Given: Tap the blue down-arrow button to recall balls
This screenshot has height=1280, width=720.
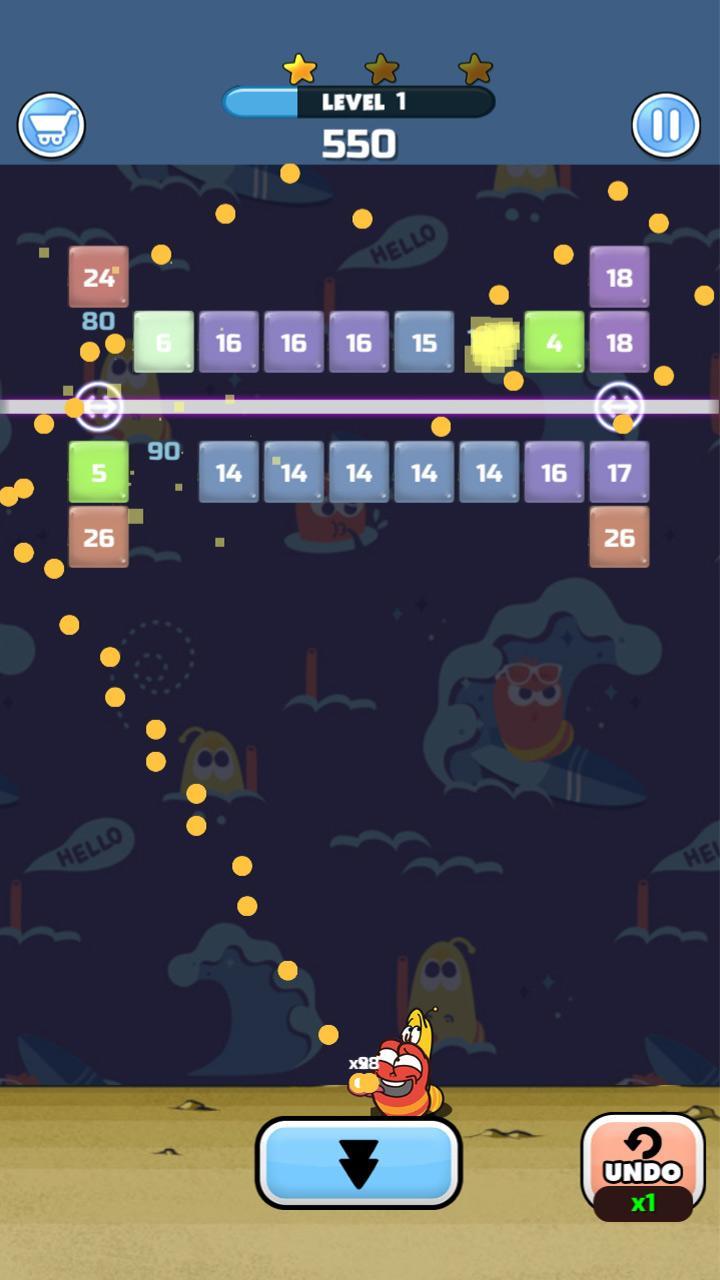Looking at the screenshot, I should (x=359, y=1163).
